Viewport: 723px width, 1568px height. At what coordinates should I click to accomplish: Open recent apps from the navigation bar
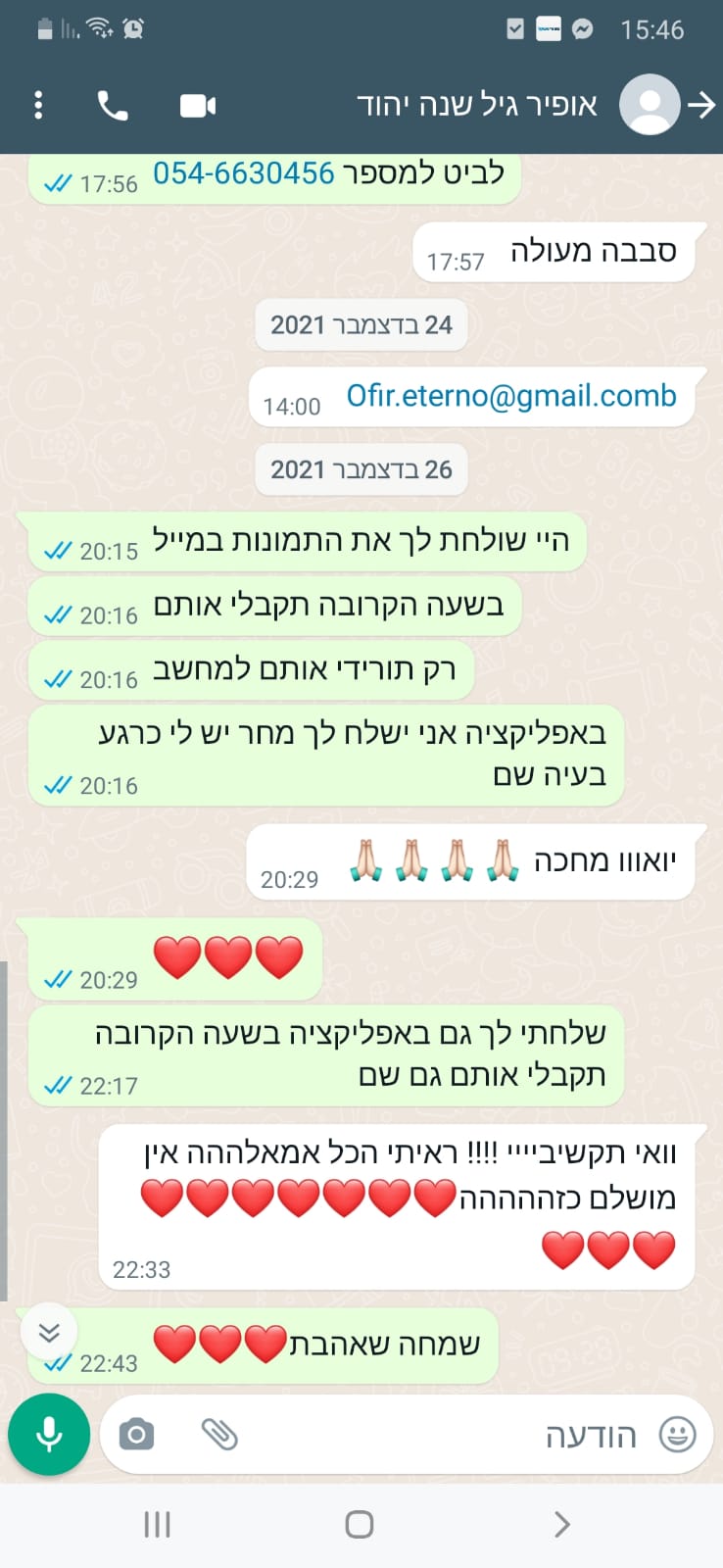(157, 1524)
